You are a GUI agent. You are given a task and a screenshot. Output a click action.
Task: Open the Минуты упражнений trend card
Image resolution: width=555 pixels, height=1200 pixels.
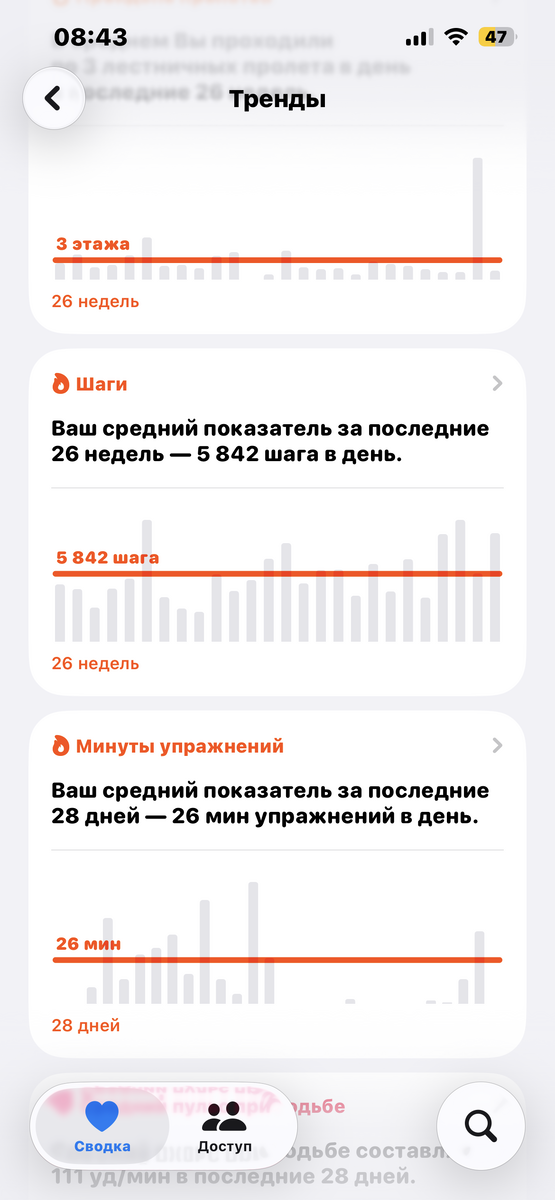click(277, 884)
